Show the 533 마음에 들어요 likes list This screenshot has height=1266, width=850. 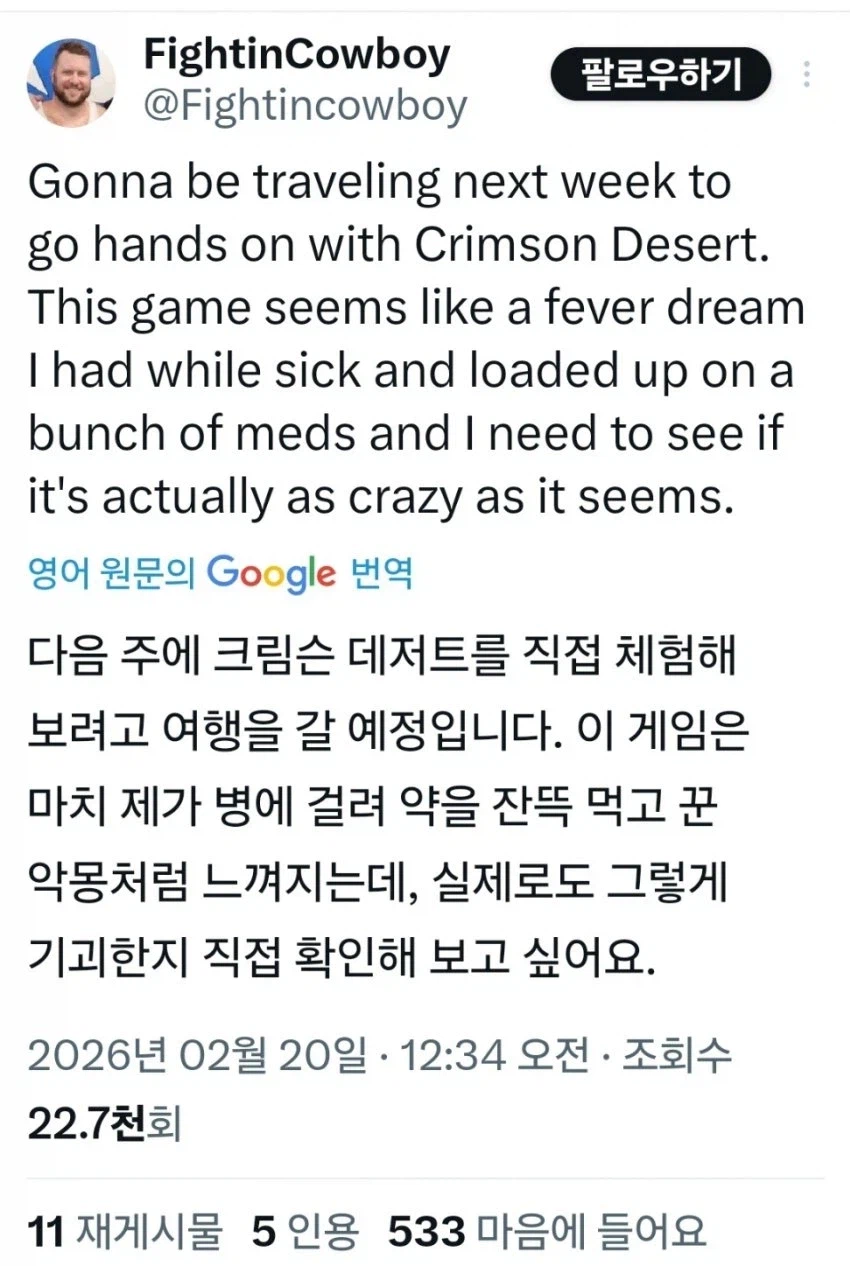point(546,1231)
